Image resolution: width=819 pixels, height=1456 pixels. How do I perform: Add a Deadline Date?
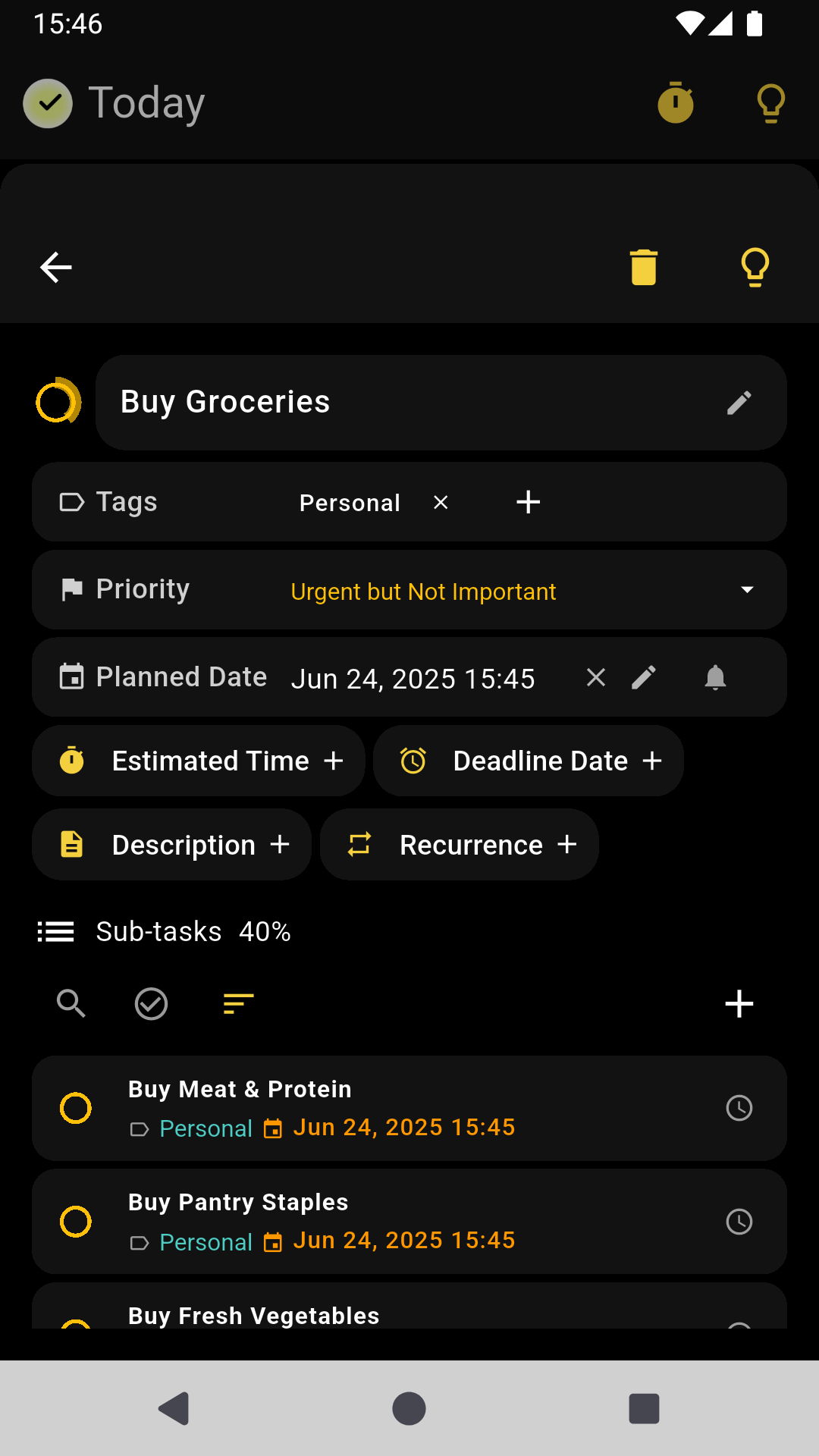coord(529,761)
